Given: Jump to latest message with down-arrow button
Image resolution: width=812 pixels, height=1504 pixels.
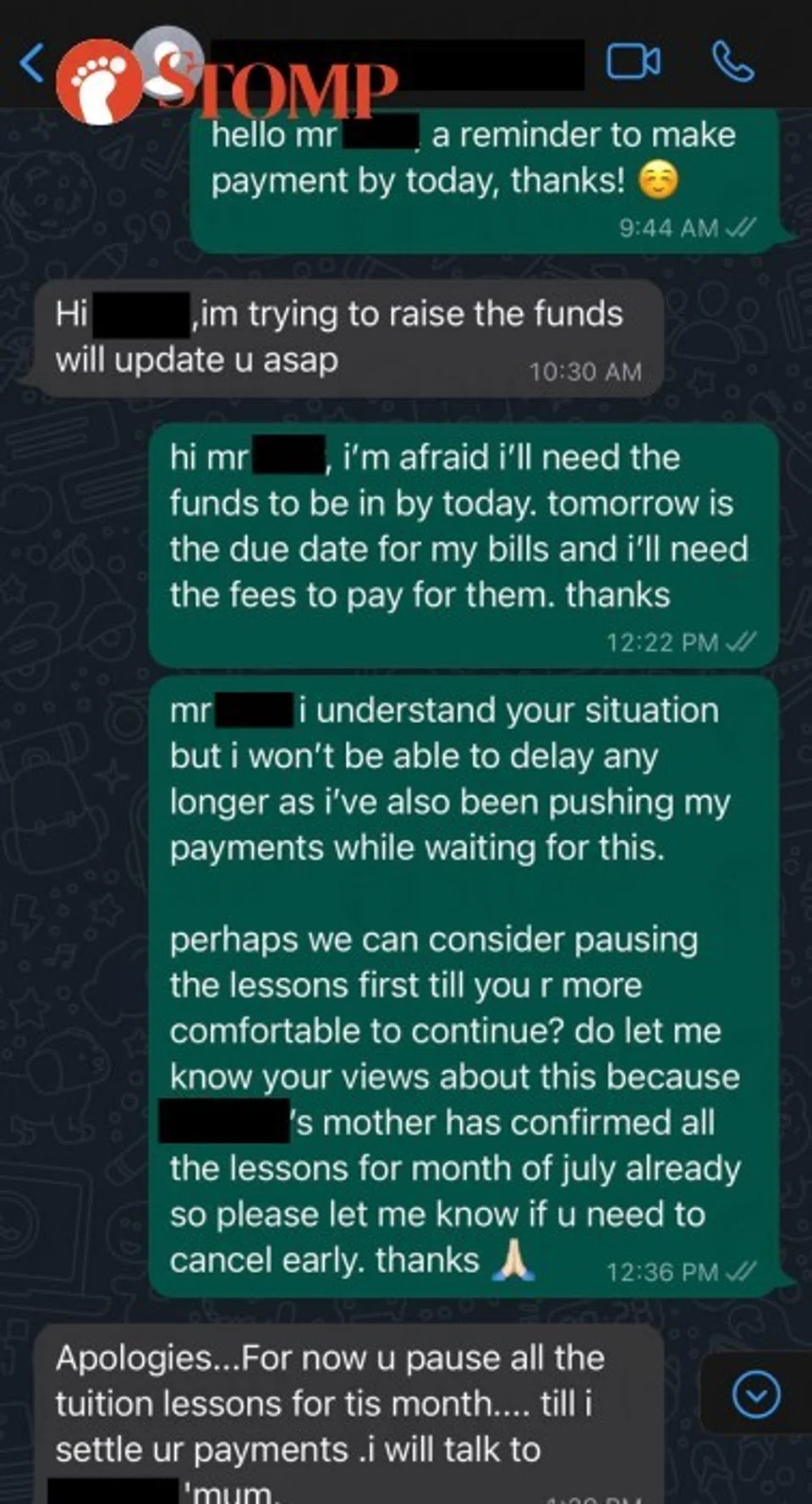Looking at the screenshot, I should tap(756, 1394).
